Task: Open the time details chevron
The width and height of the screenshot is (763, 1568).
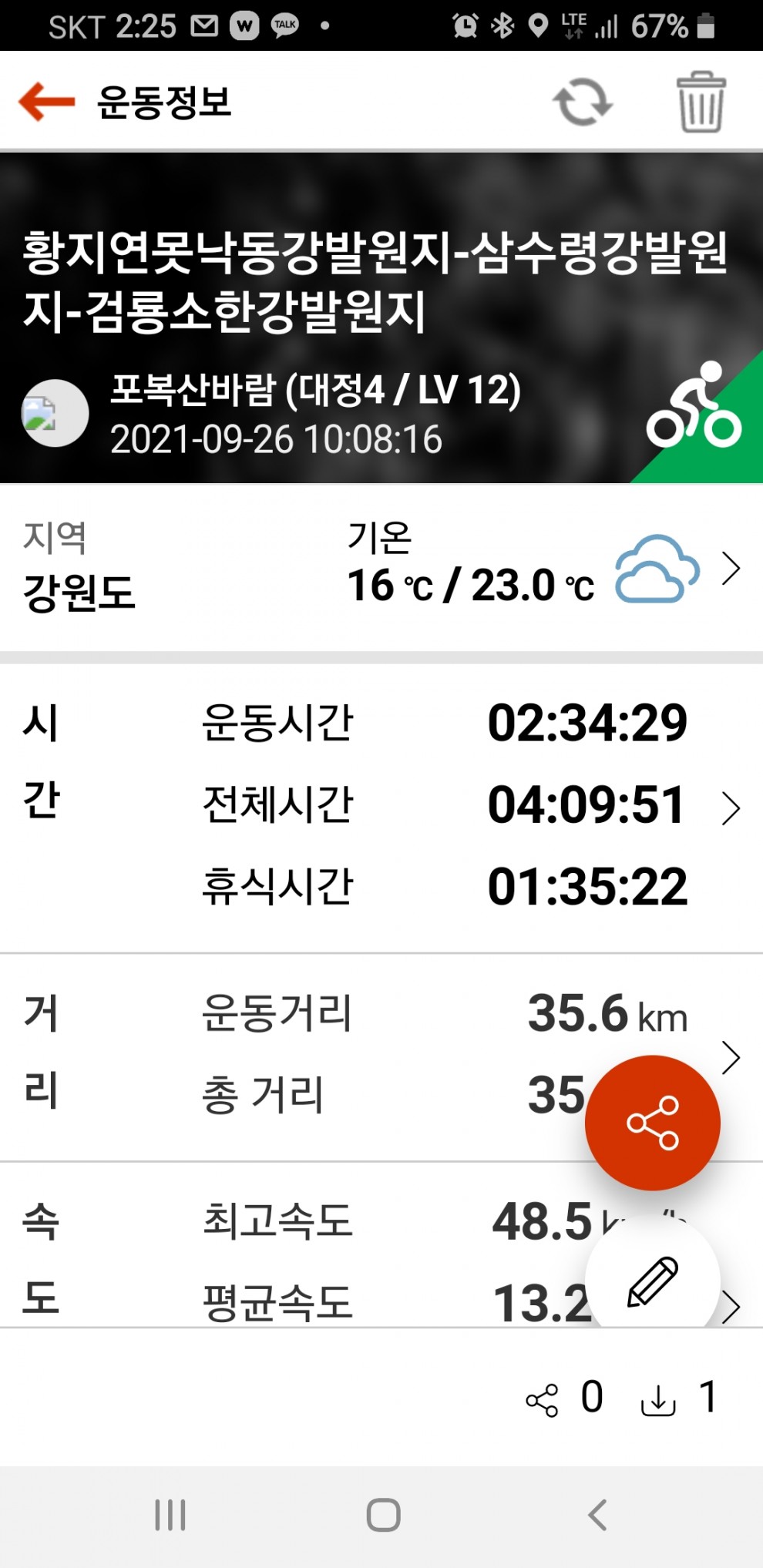Action: 730,808
